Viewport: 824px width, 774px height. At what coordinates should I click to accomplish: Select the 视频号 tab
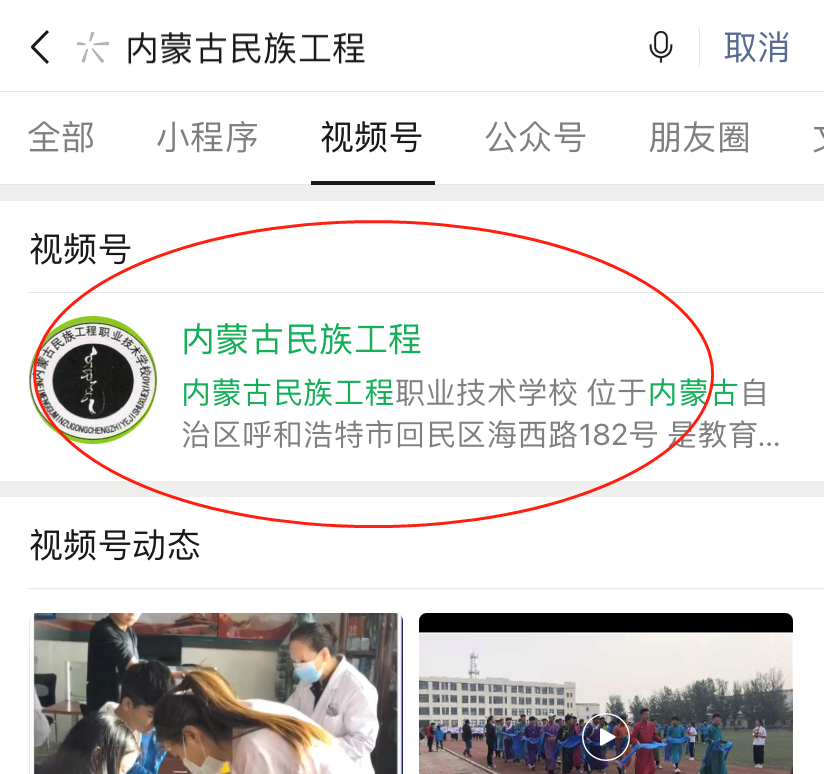[x=371, y=137]
